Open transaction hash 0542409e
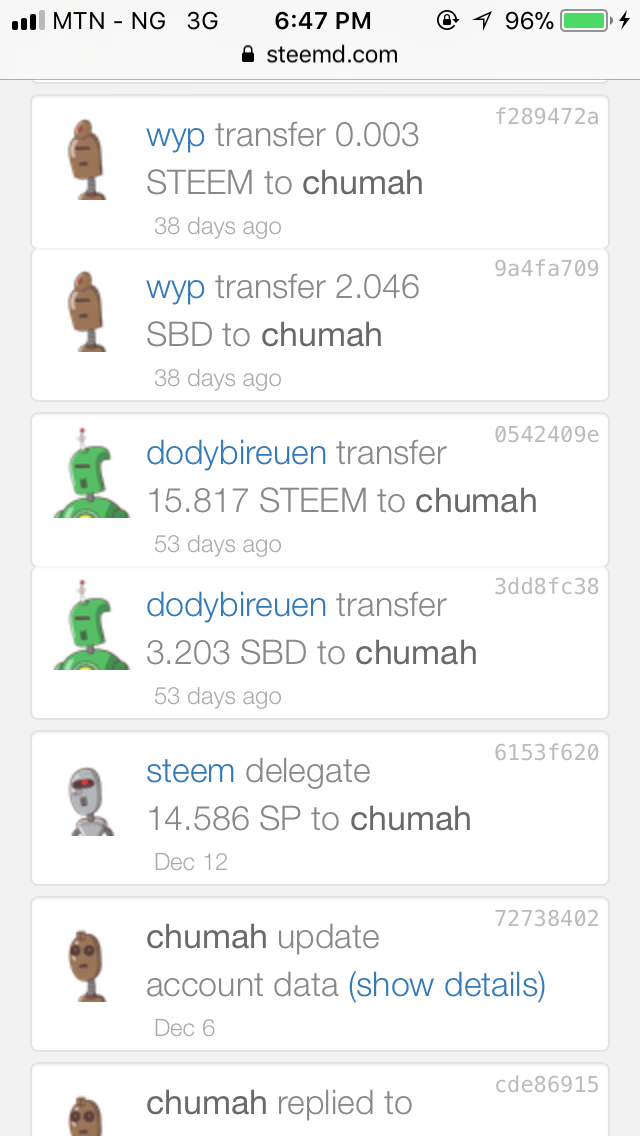The height and width of the screenshot is (1136, 640). coord(546,434)
